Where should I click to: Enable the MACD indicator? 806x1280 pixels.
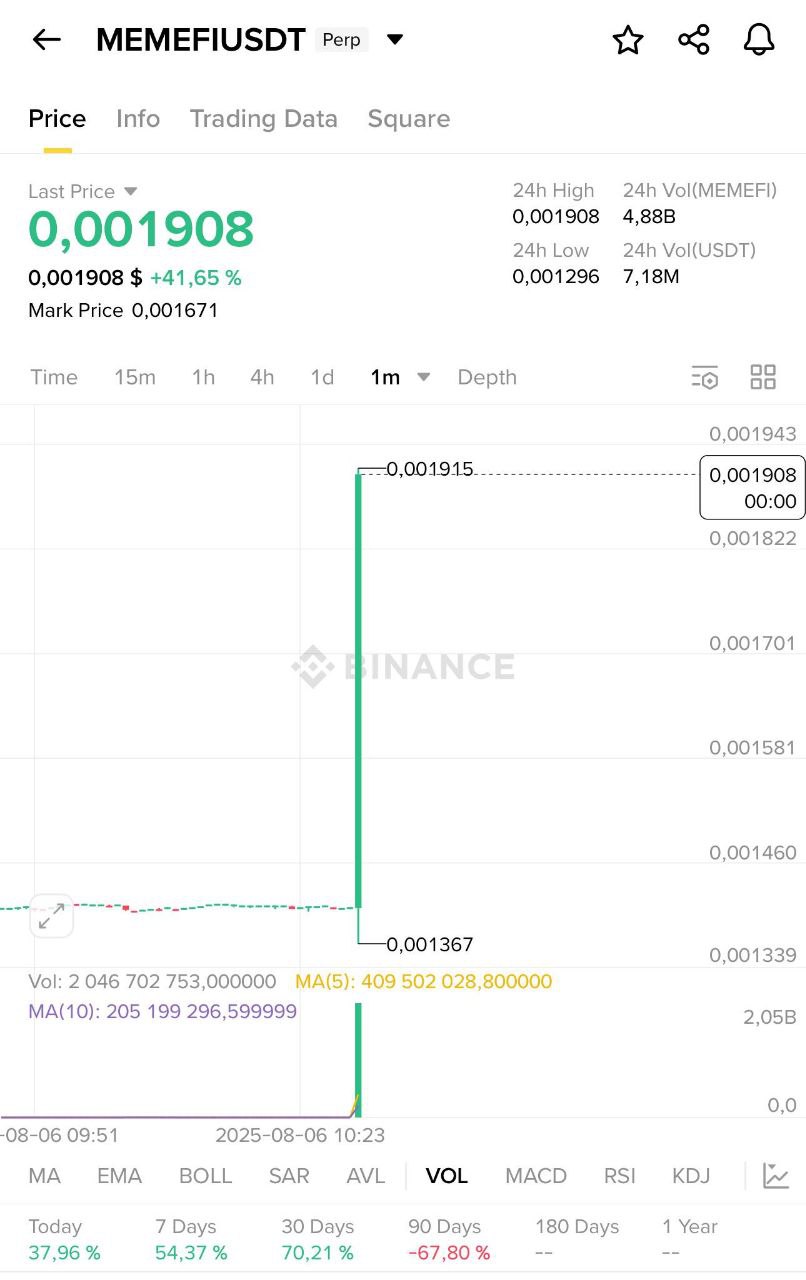point(536,1176)
